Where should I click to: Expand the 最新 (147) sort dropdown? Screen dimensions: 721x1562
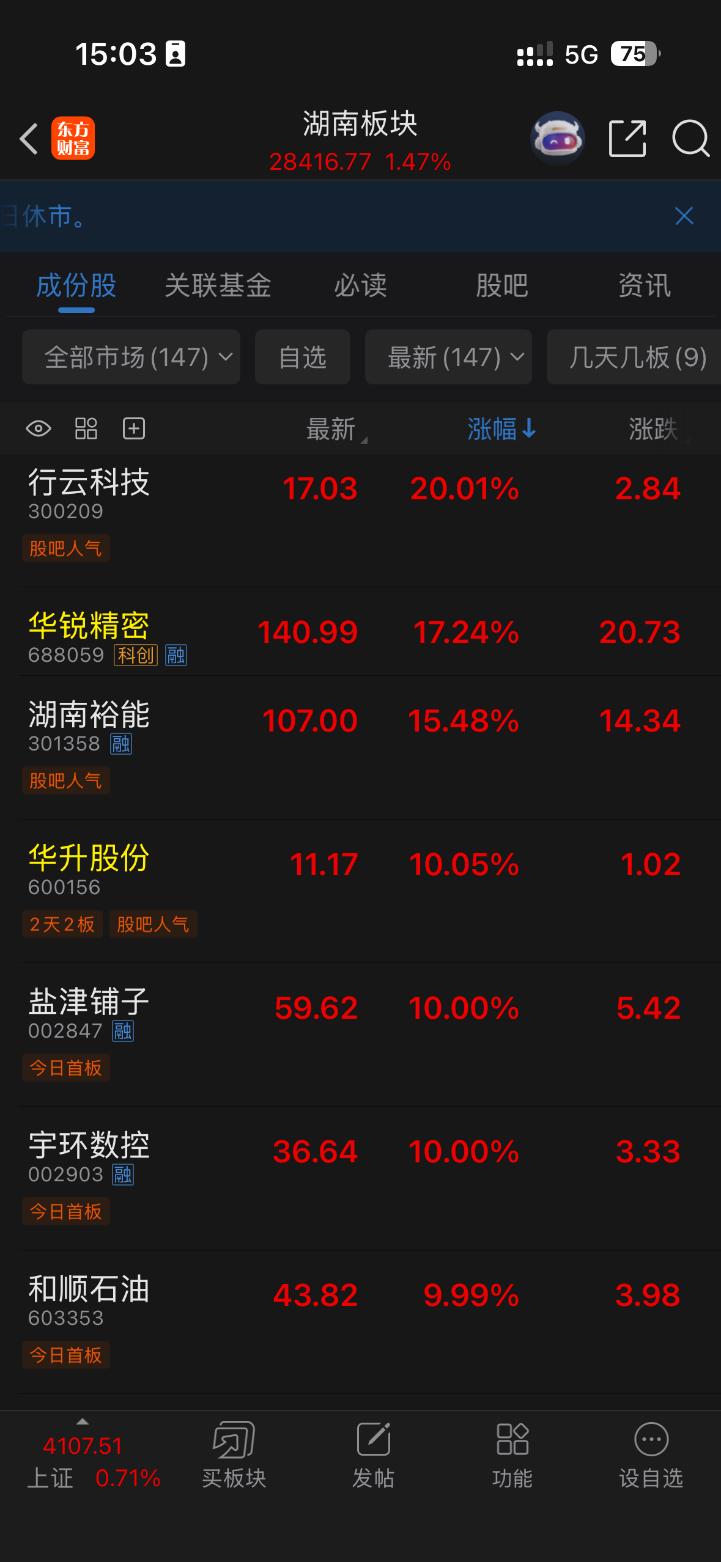[x=448, y=357]
